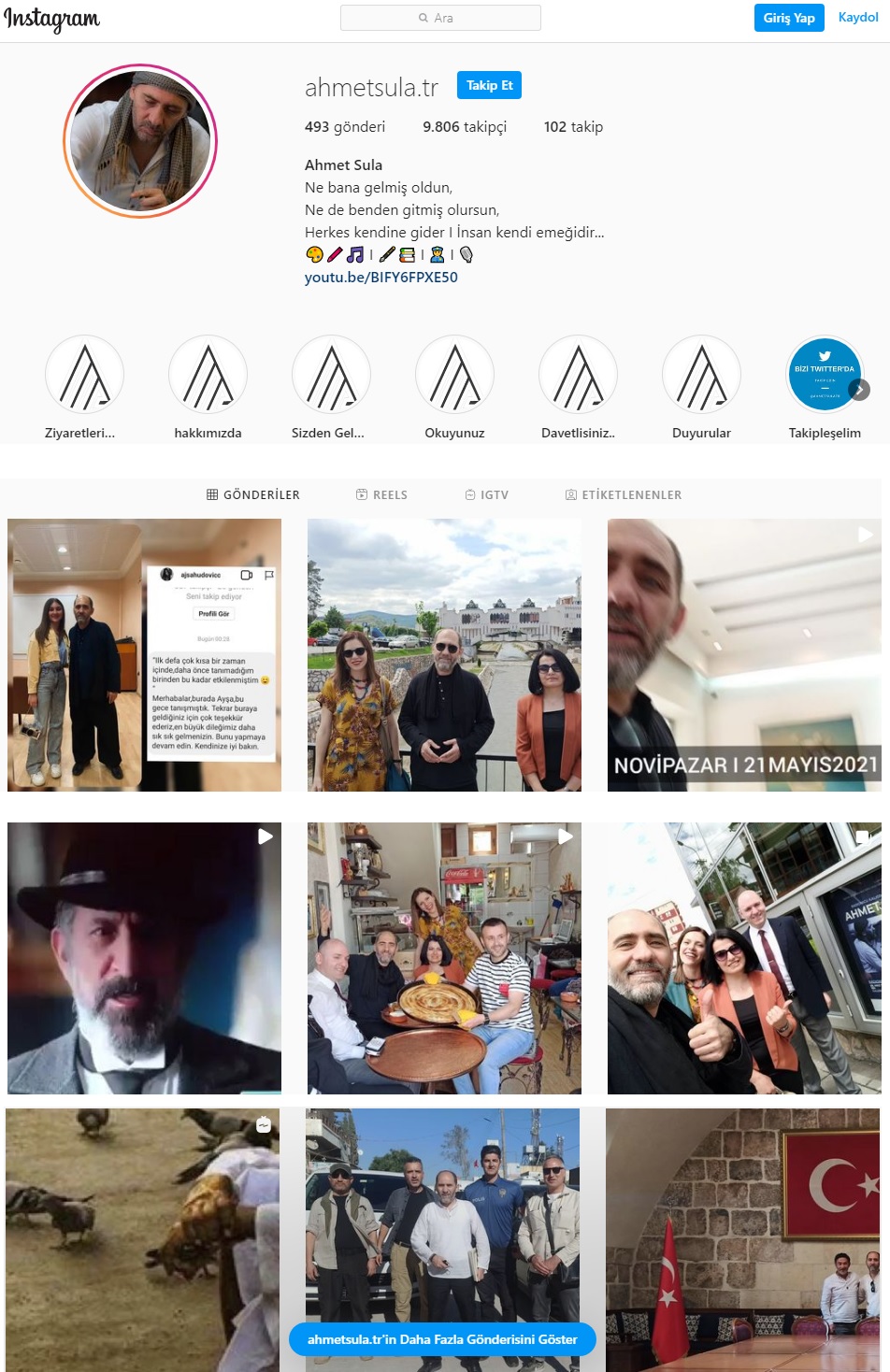Open the Ziyaretleri highlight
Viewport: 890px width, 1372px height.
pyautogui.click(x=84, y=375)
